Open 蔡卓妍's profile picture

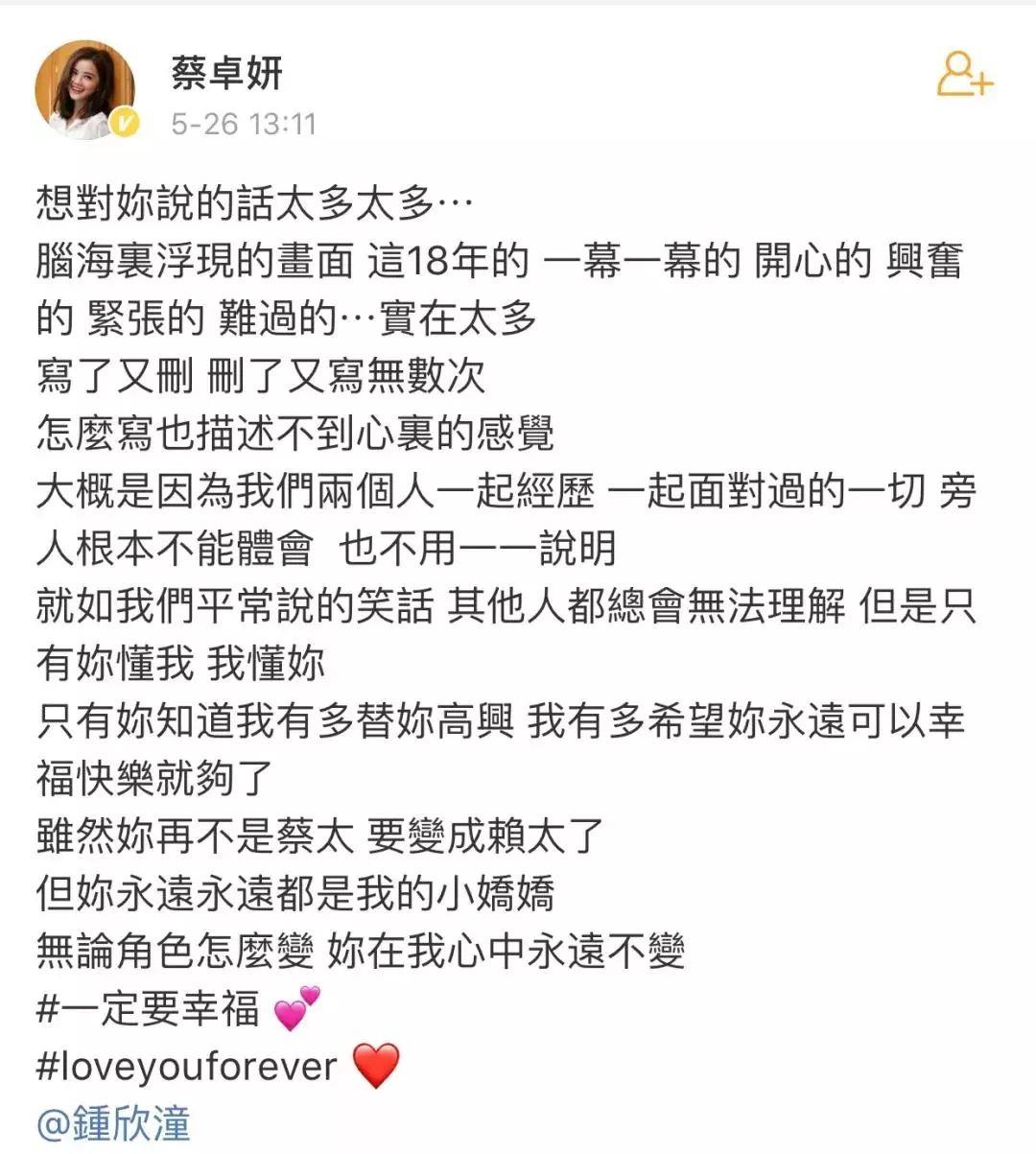coord(83,88)
